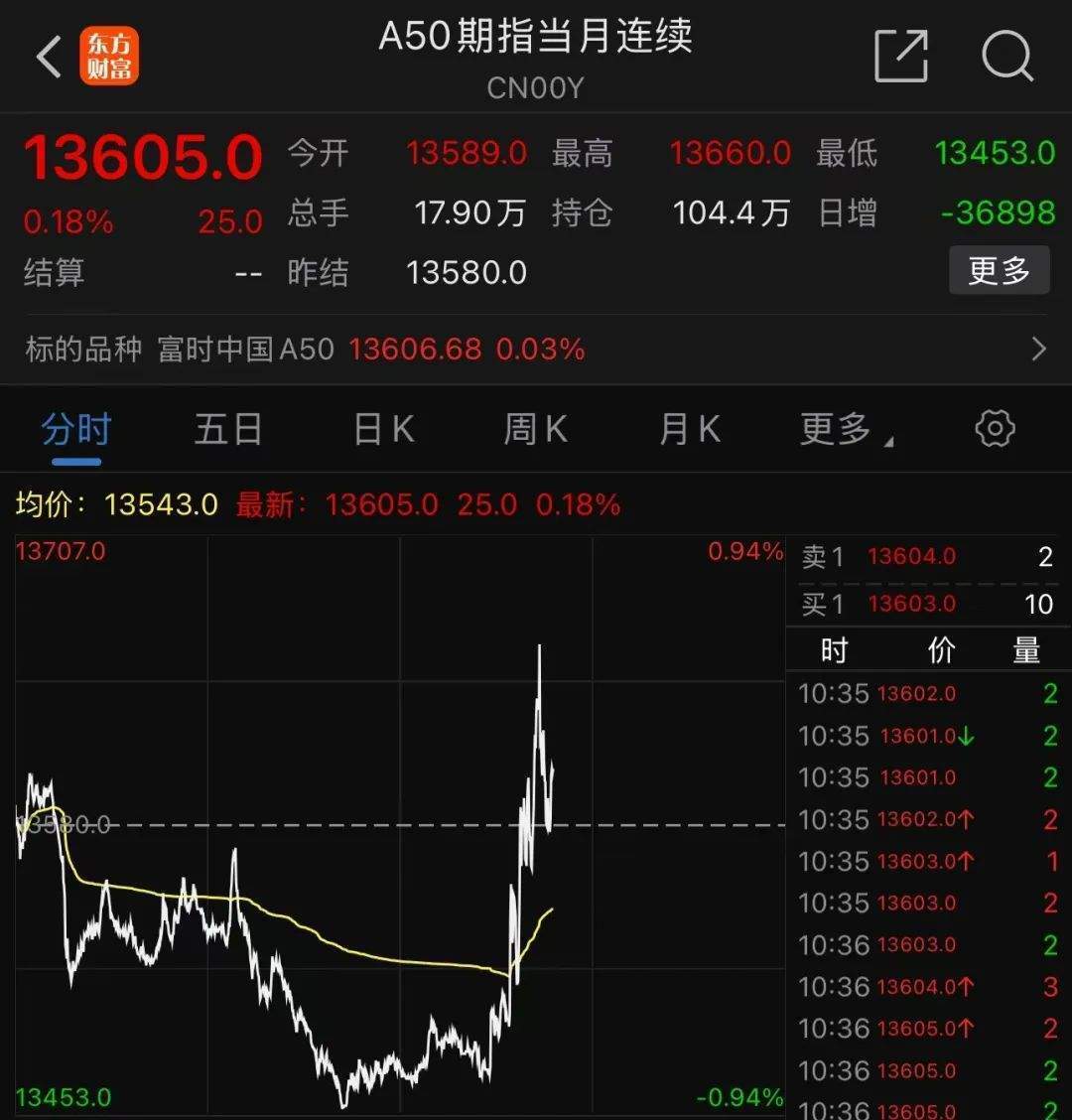Tap the green down arrow beside 13601.0

click(x=966, y=736)
